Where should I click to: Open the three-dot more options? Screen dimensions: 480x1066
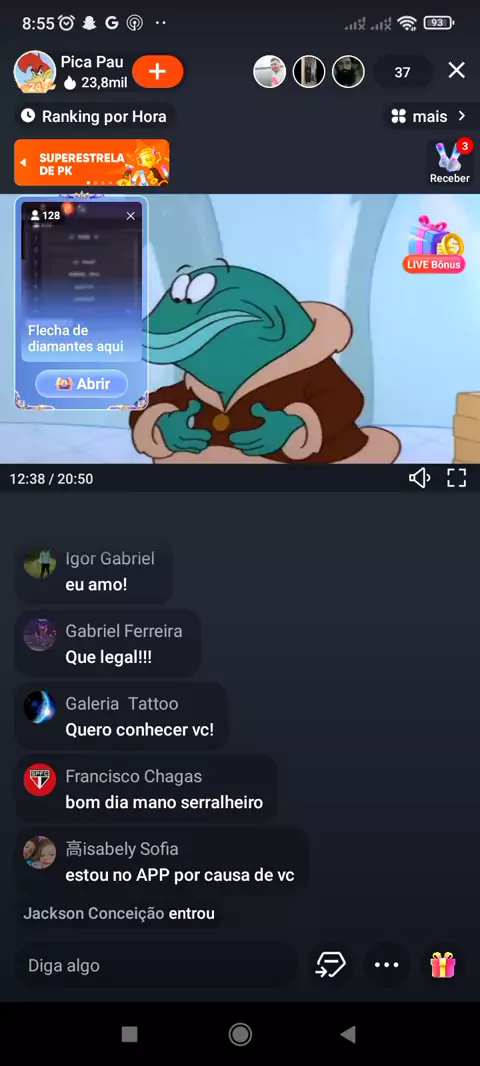387,965
